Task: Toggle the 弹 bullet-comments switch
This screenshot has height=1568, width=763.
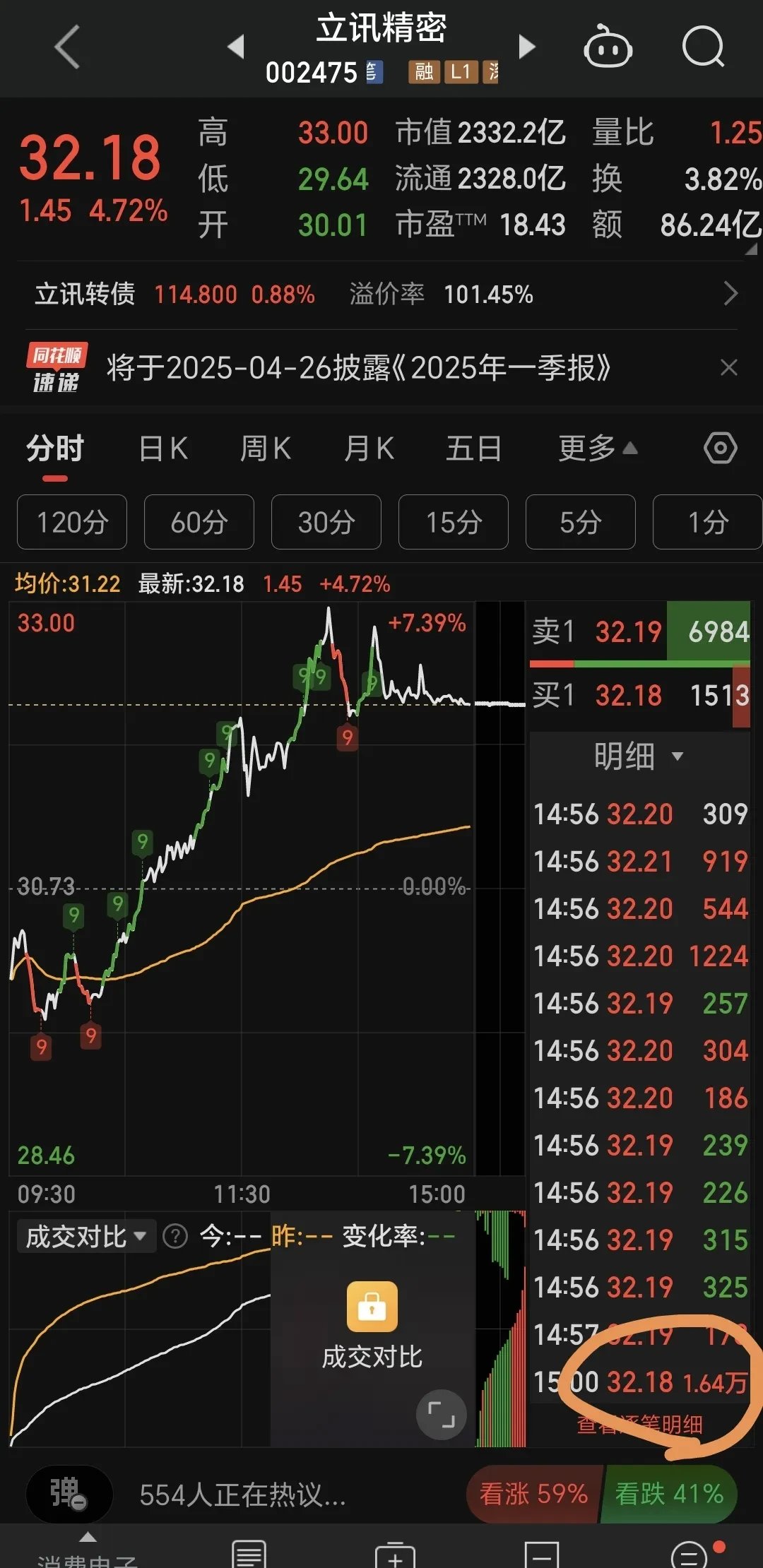Action: 67,1494
